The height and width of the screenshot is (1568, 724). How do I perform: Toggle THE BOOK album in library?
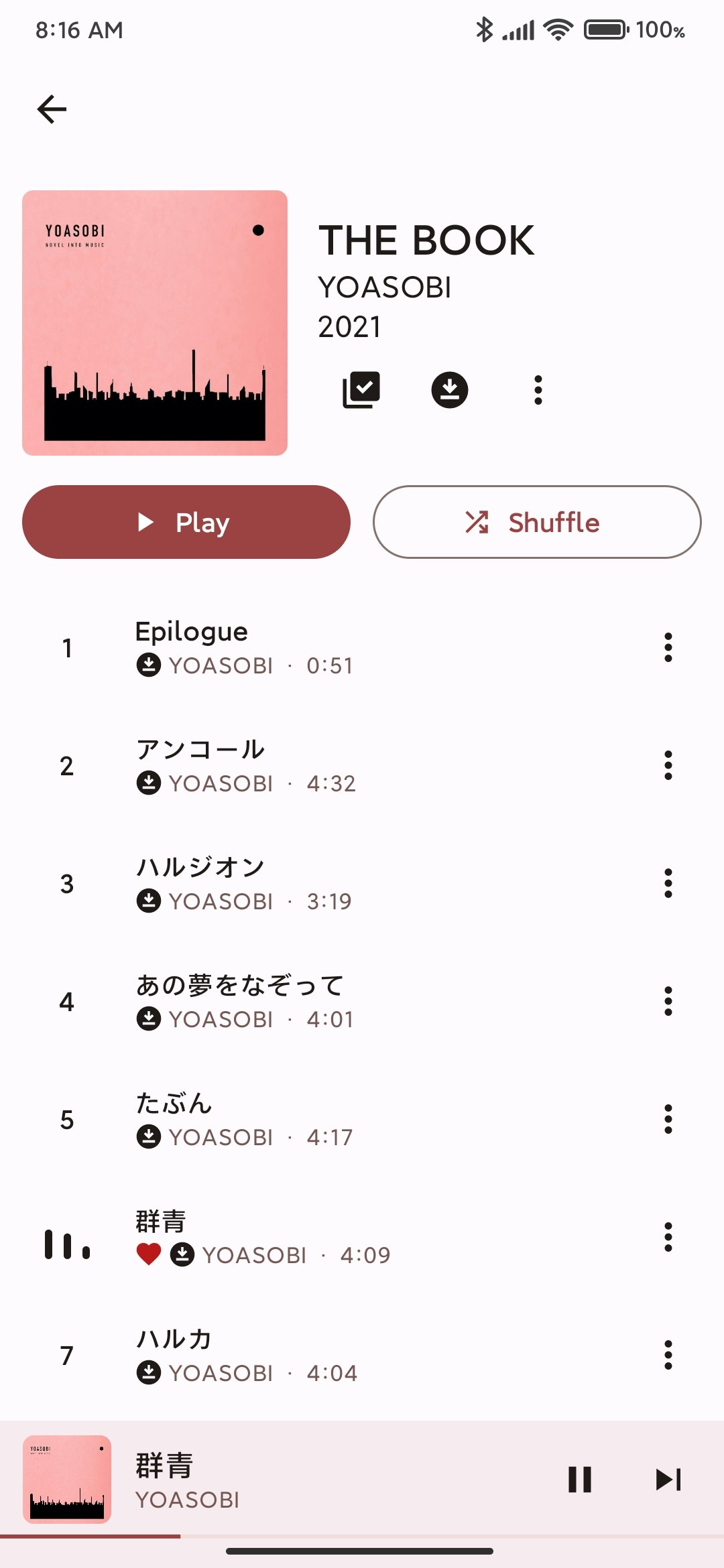point(361,390)
